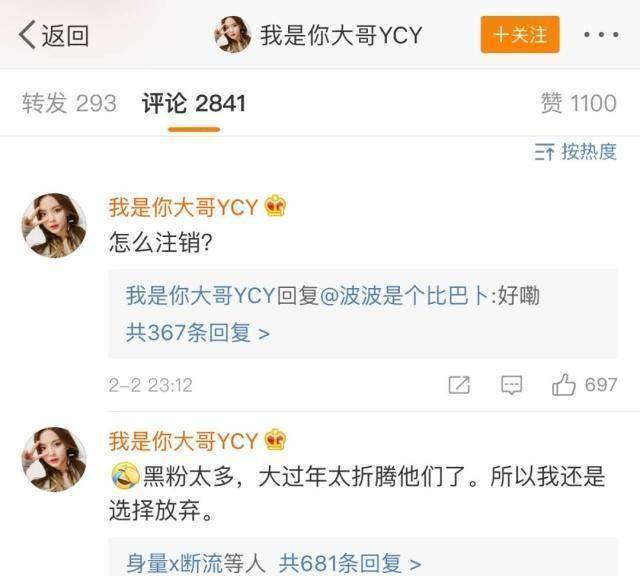Open 按热度 sort options

[576, 152]
